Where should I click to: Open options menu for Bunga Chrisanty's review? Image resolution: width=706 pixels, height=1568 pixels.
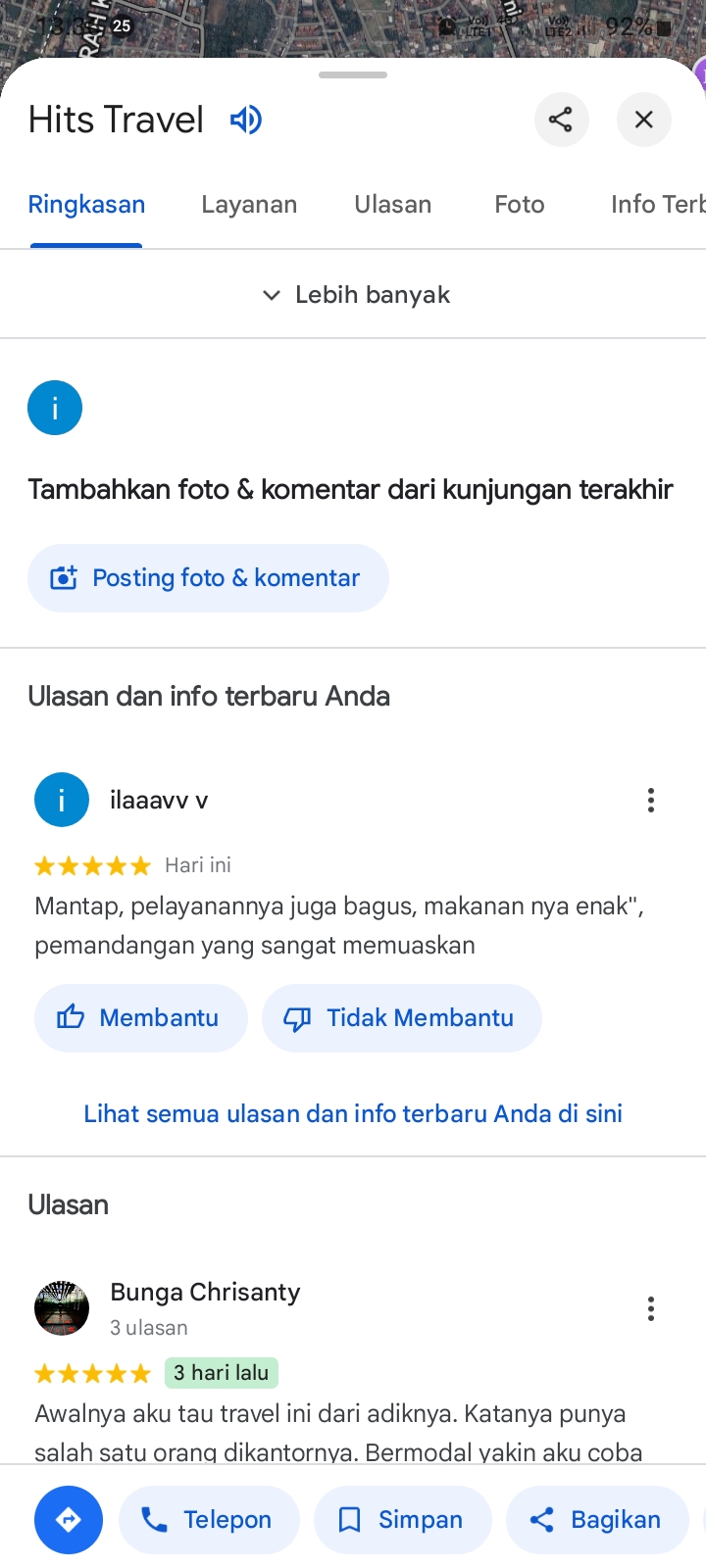coord(651,1309)
